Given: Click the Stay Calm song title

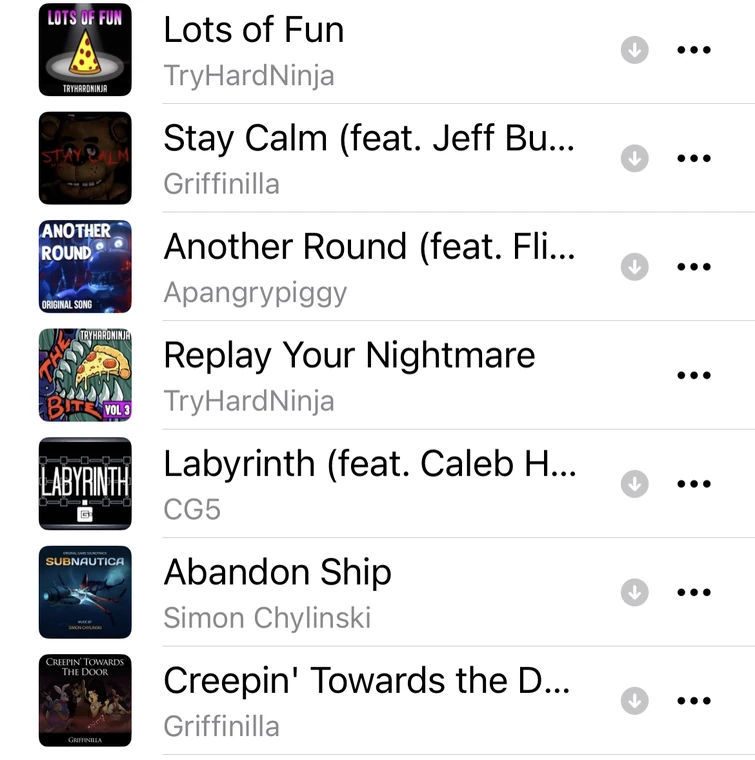Looking at the screenshot, I should point(369,139).
